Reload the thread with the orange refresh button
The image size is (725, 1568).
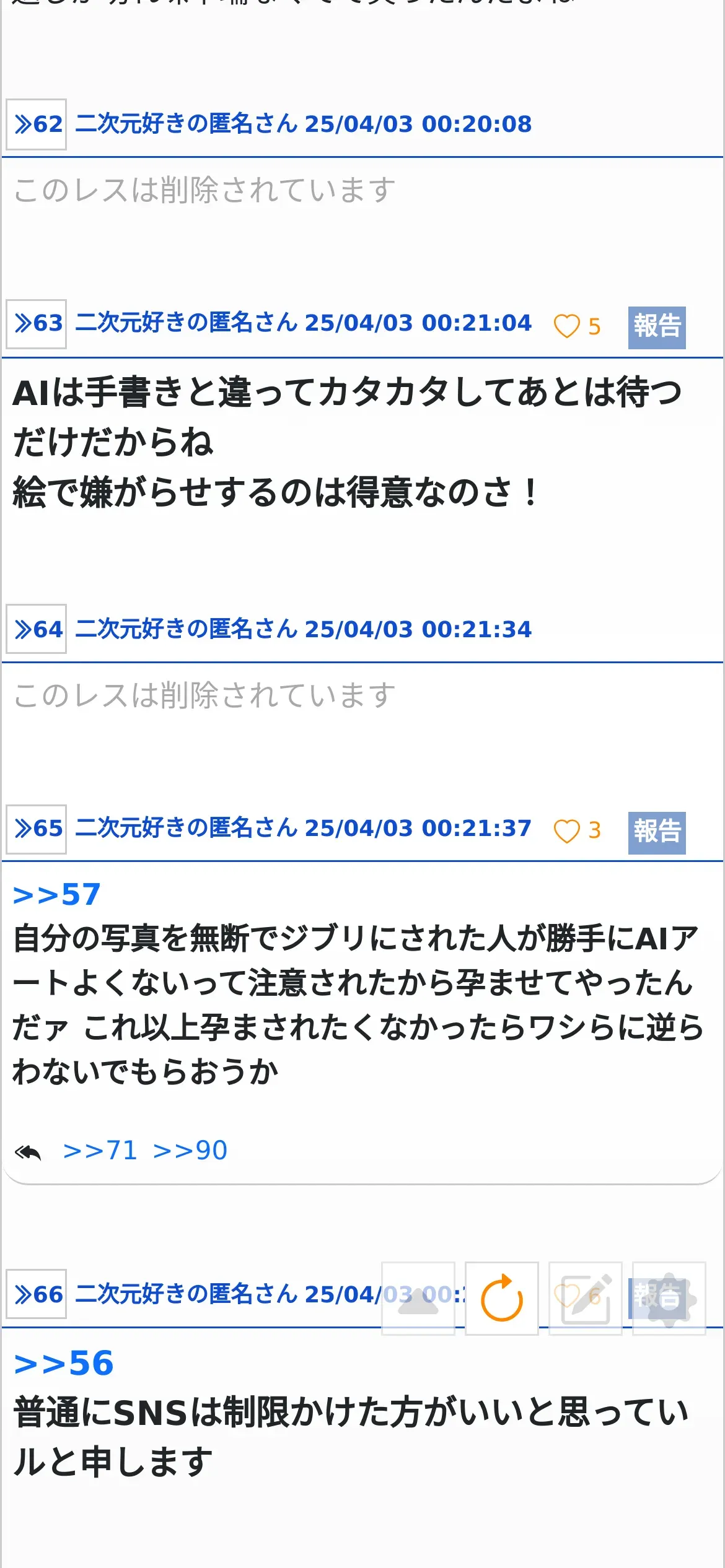click(x=502, y=1298)
